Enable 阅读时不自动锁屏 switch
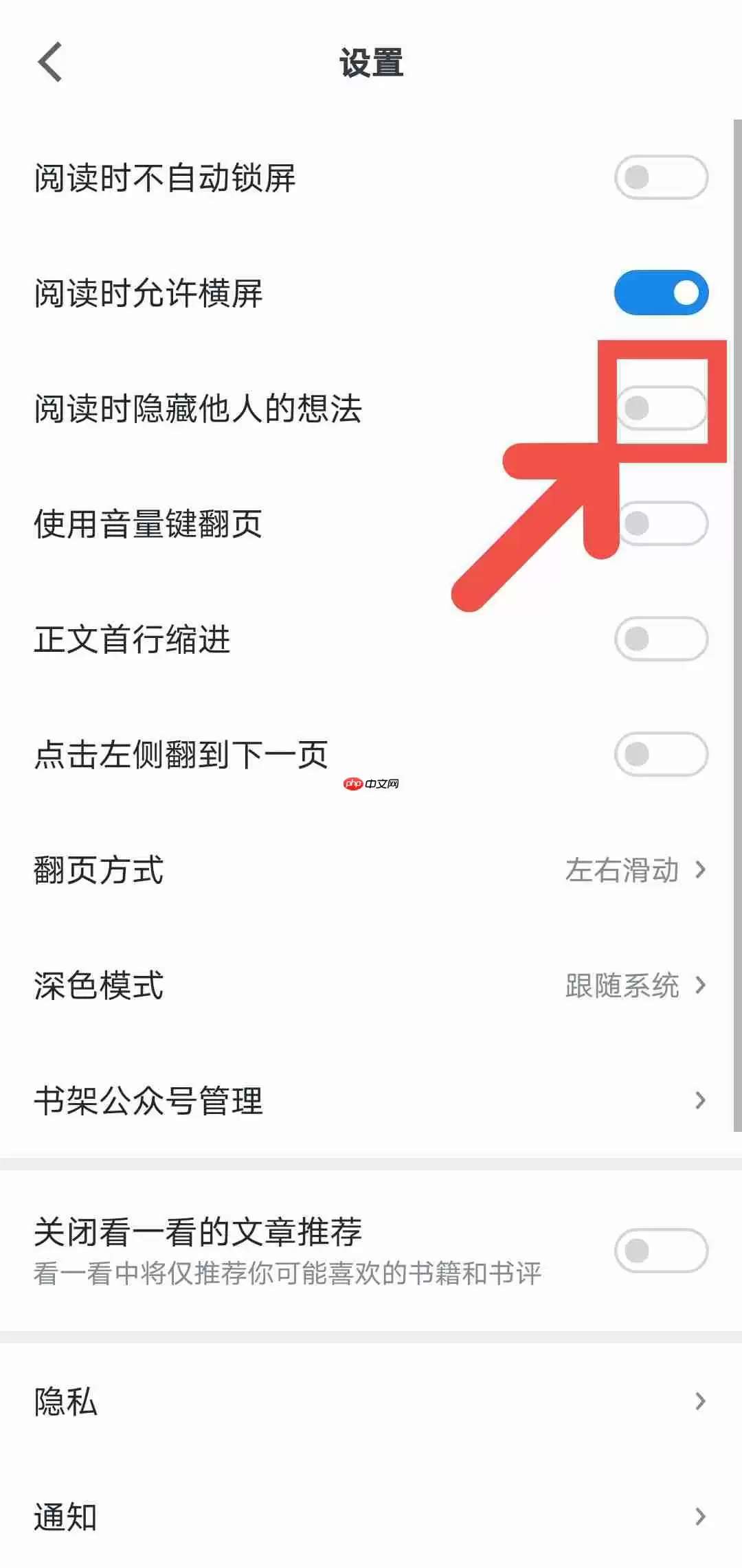Screen dimensions: 742x1568 [x=661, y=176]
